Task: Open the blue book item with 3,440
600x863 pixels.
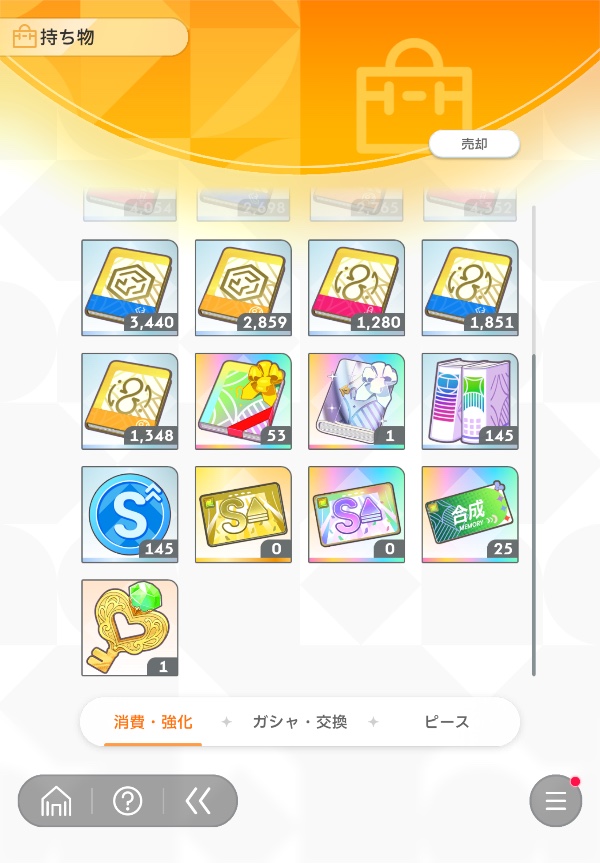Action: [130, 288]
